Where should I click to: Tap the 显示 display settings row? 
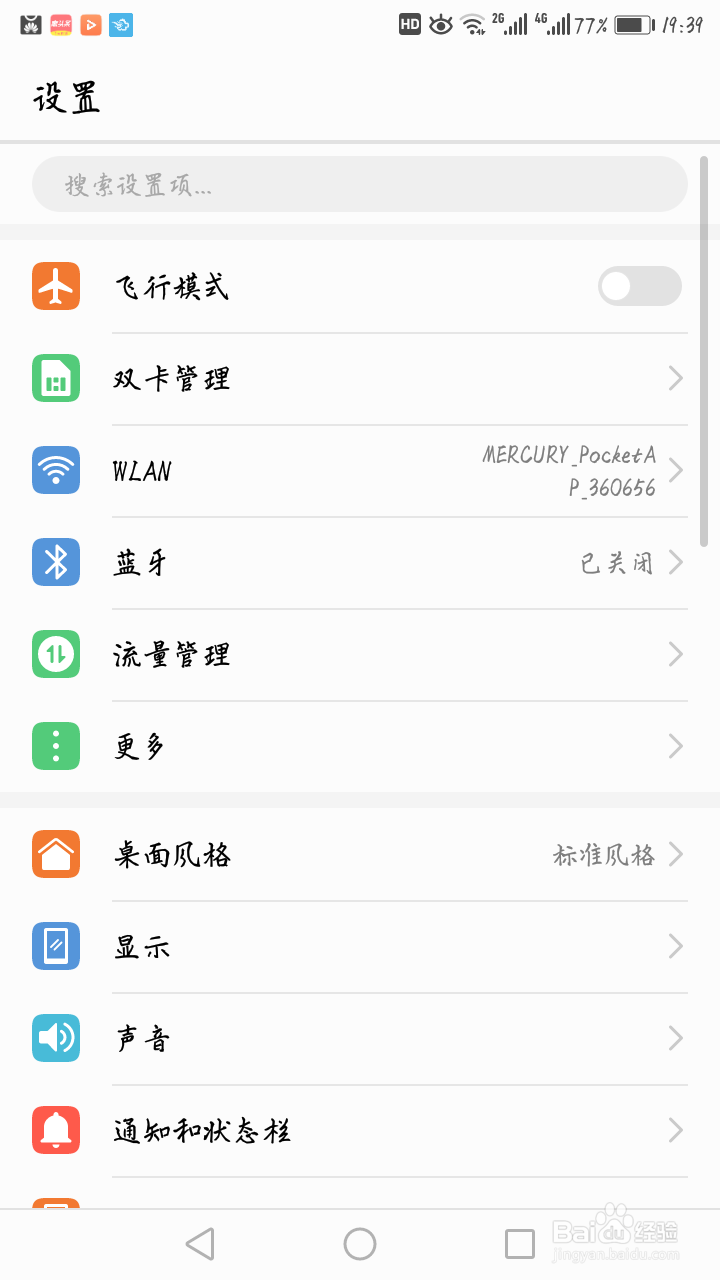(x=360, y=946)
